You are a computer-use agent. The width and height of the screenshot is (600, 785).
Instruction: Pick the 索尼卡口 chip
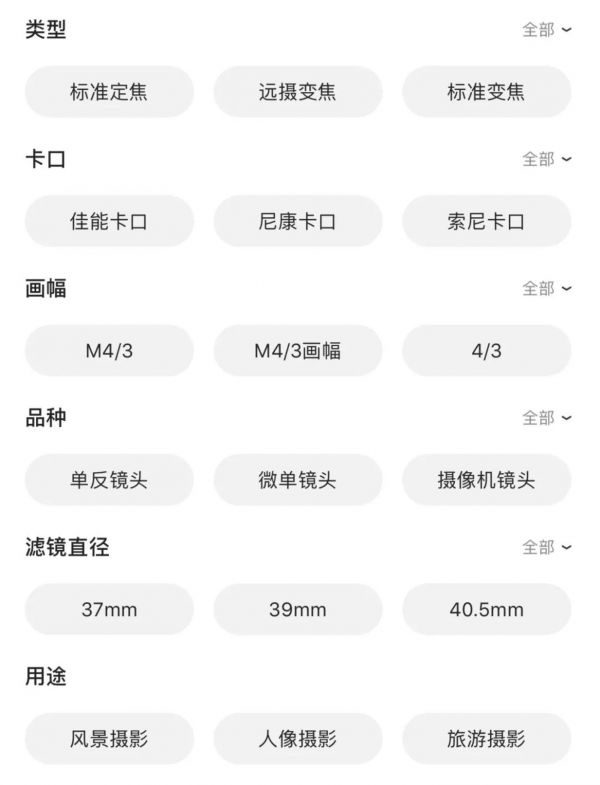tap(486, 221)
